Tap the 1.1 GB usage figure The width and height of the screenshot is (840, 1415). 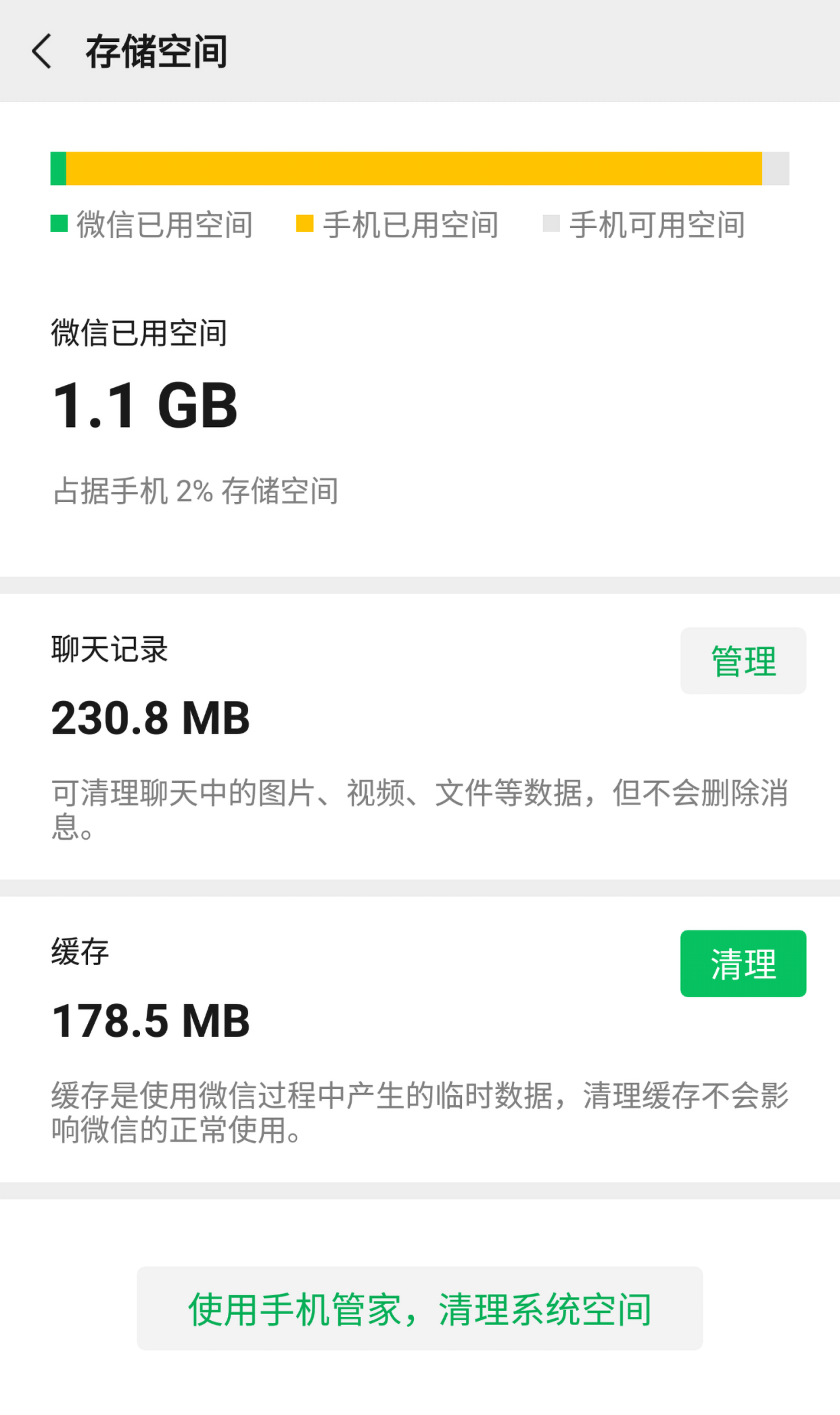(144, 405)
